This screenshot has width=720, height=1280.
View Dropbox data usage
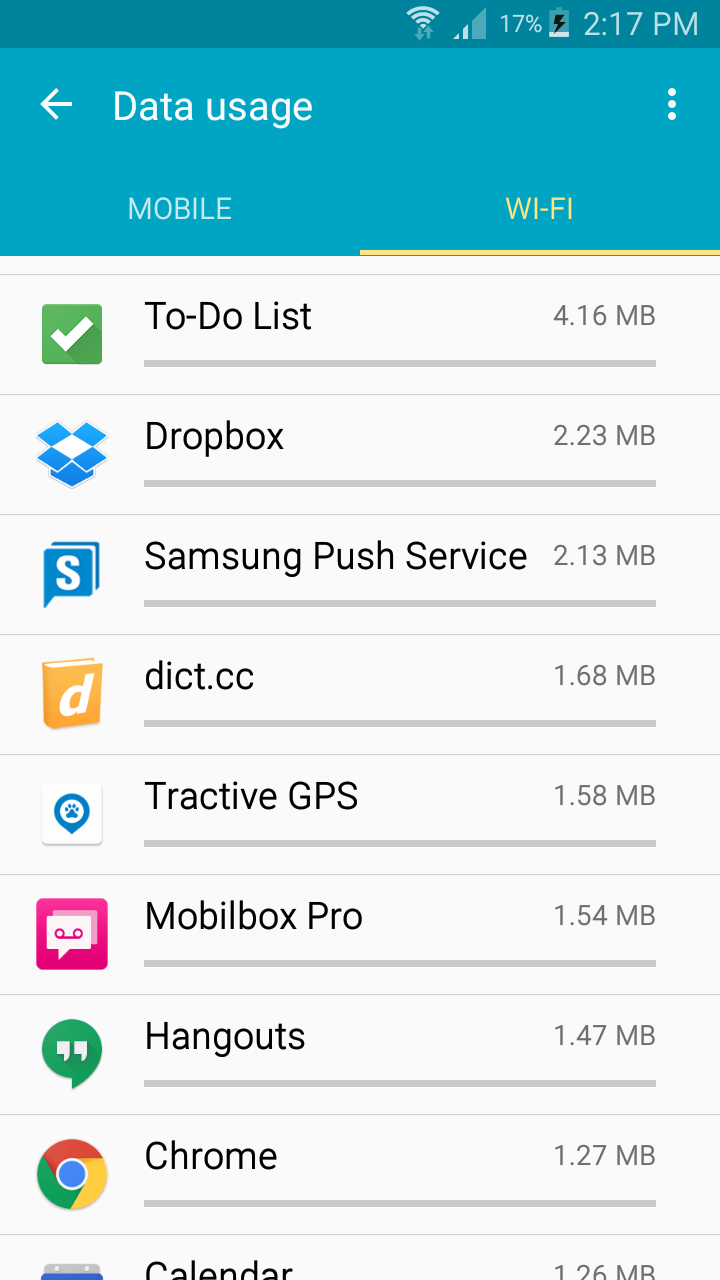360,454
